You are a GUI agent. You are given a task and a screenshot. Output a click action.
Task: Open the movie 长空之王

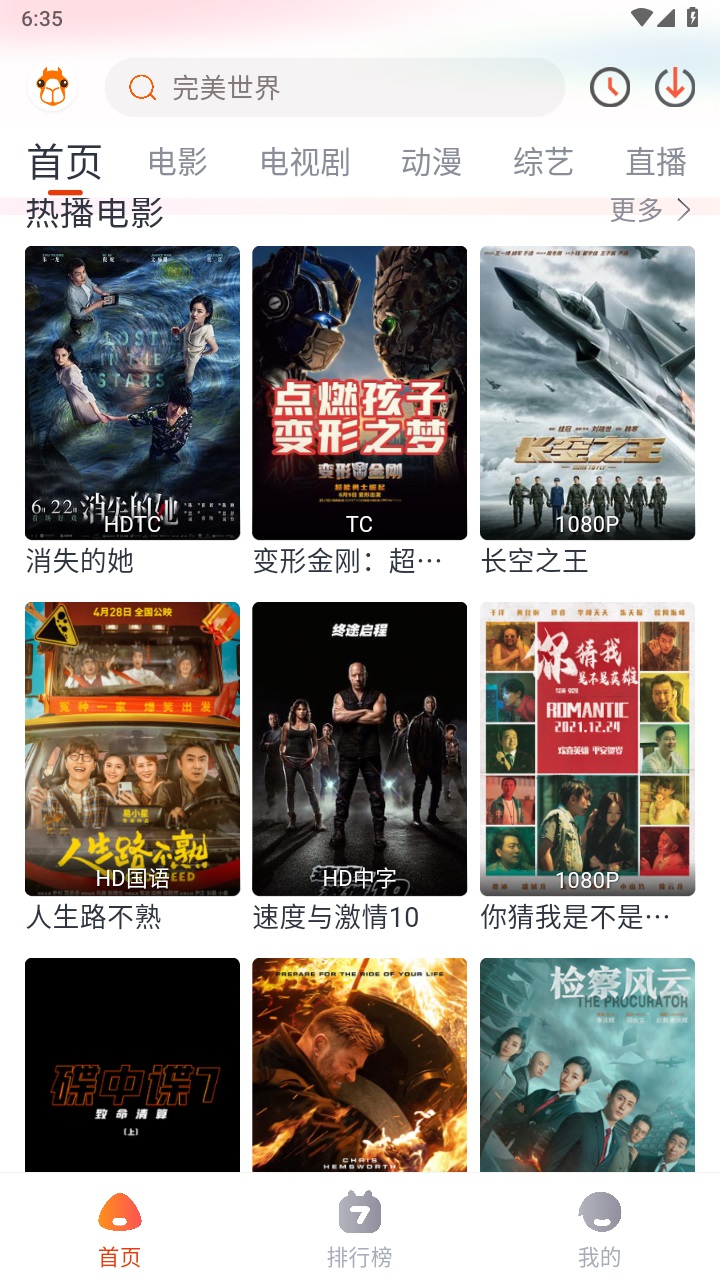[x=587, y=393]
